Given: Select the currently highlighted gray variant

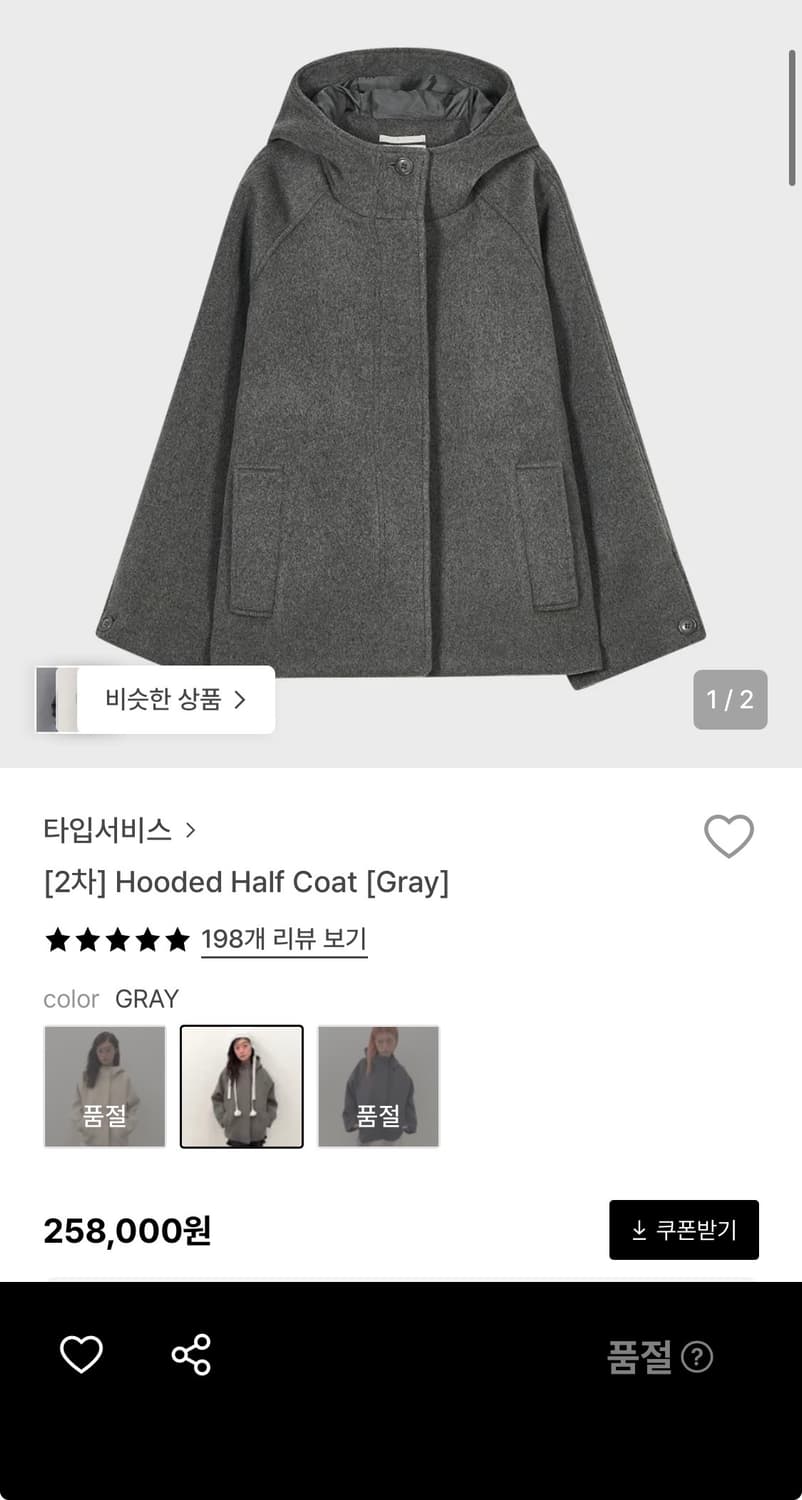Looking at the screenshot, I should 241,1086.
